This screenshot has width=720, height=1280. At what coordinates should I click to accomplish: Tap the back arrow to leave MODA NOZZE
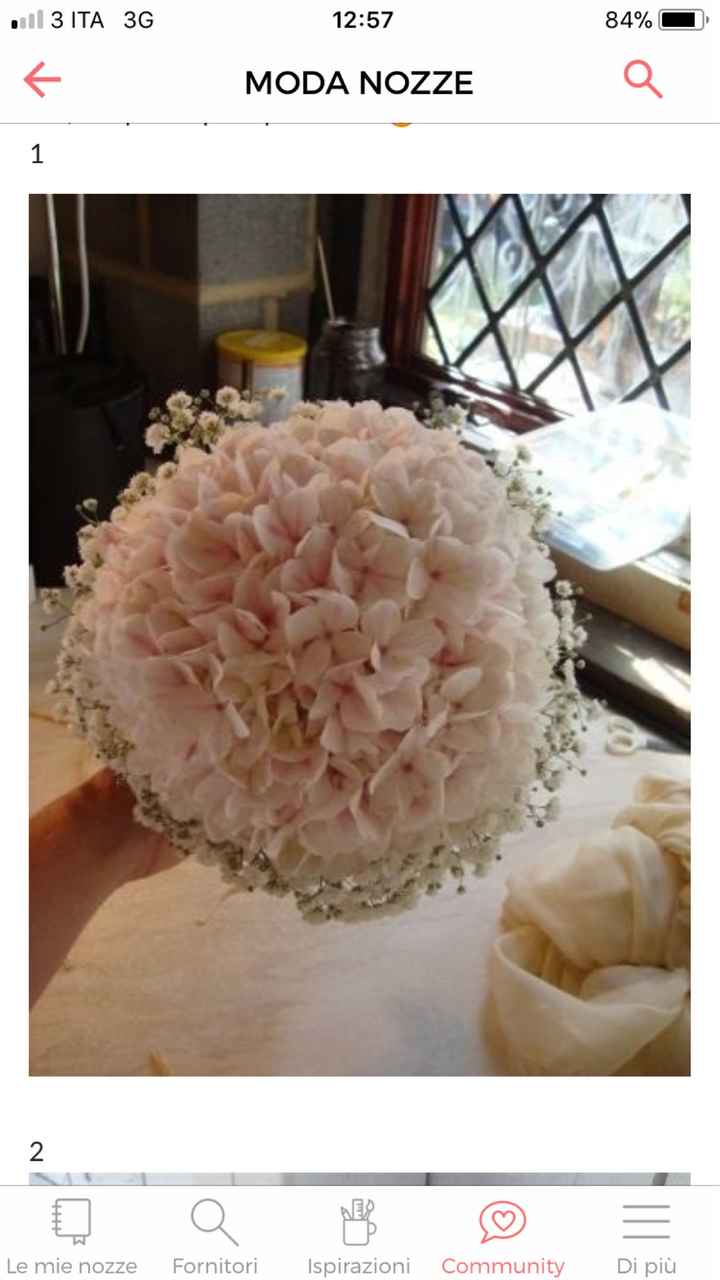click(x=42, y=79)
